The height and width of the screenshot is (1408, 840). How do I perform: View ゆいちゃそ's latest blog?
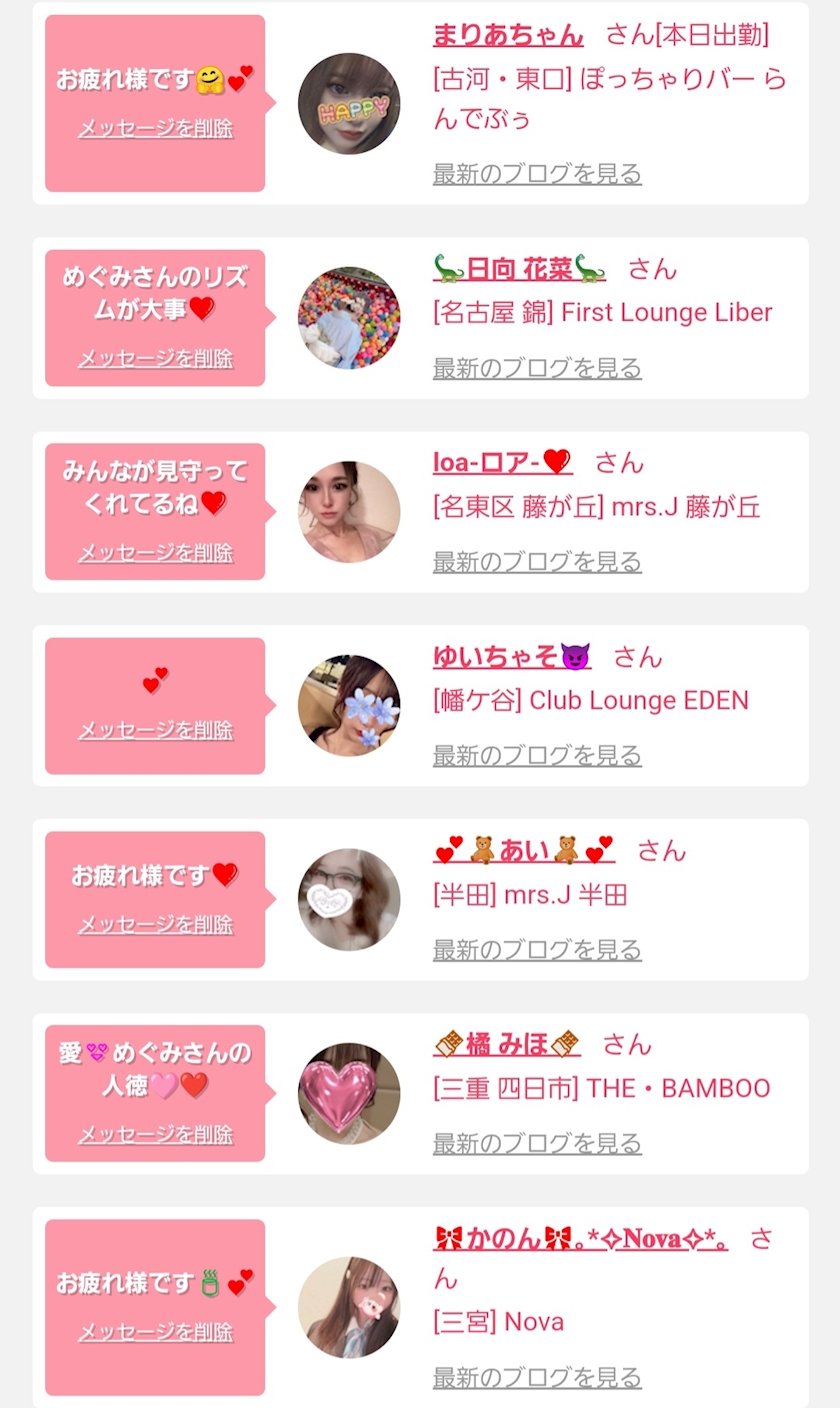click(x=537, y=756)
